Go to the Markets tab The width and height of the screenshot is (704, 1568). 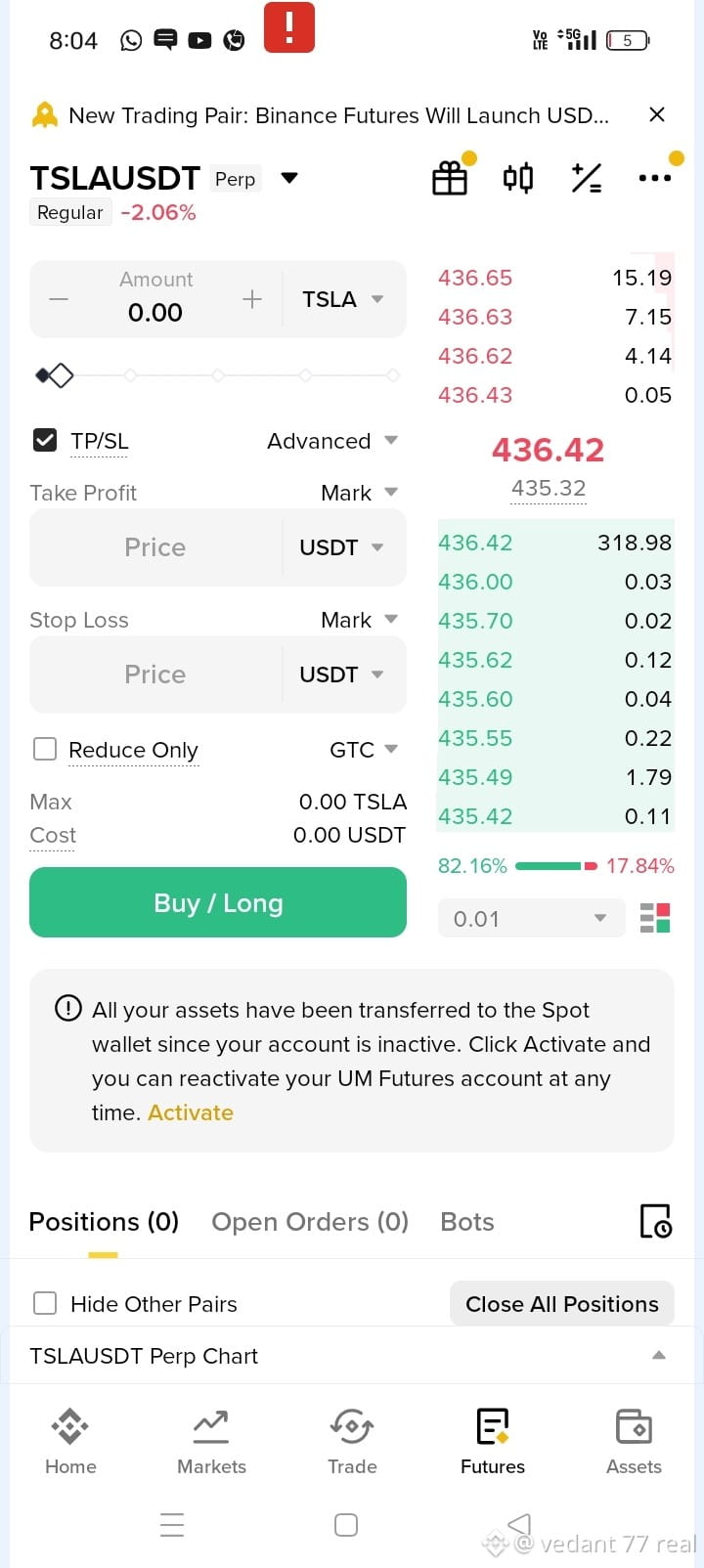point(211,1441)
